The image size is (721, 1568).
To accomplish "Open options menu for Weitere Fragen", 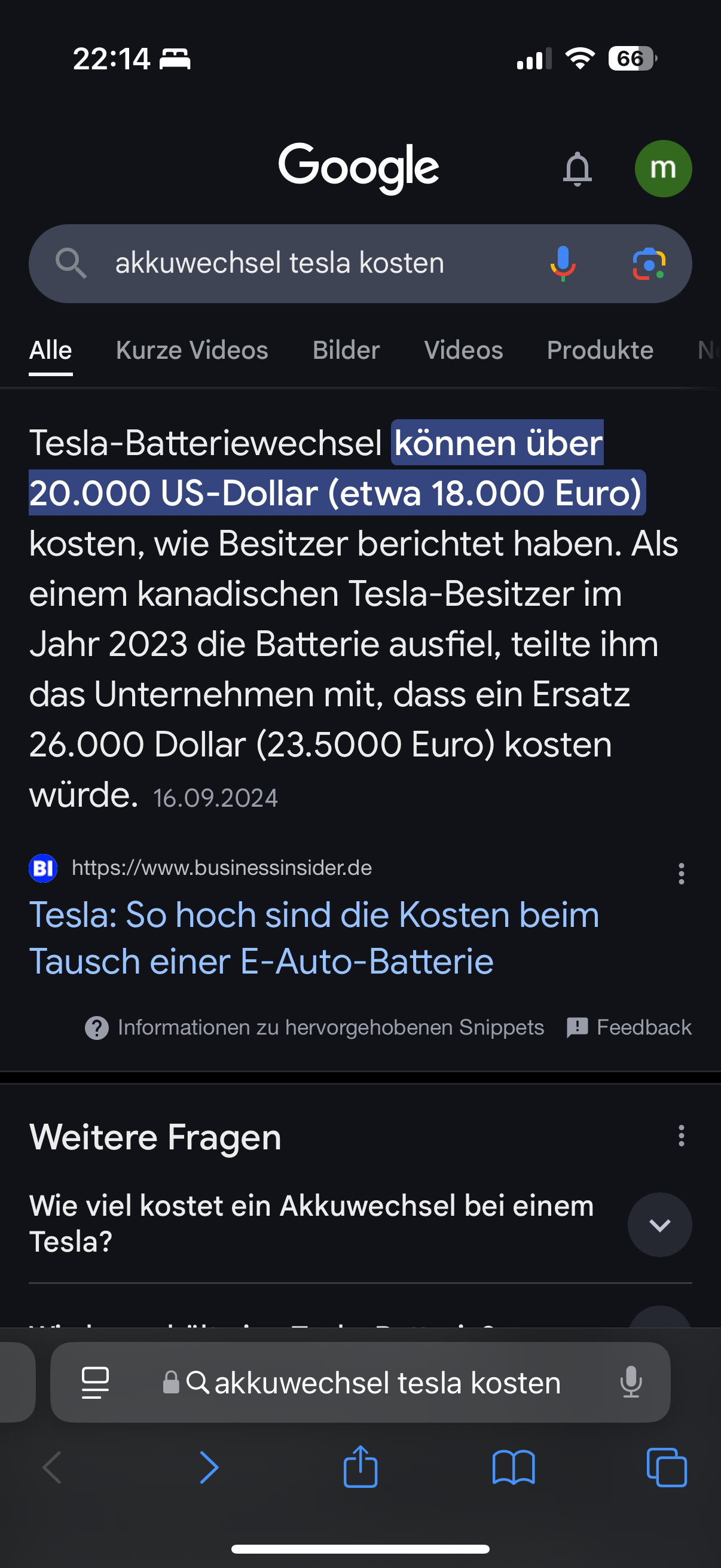I will (681, 1136).
